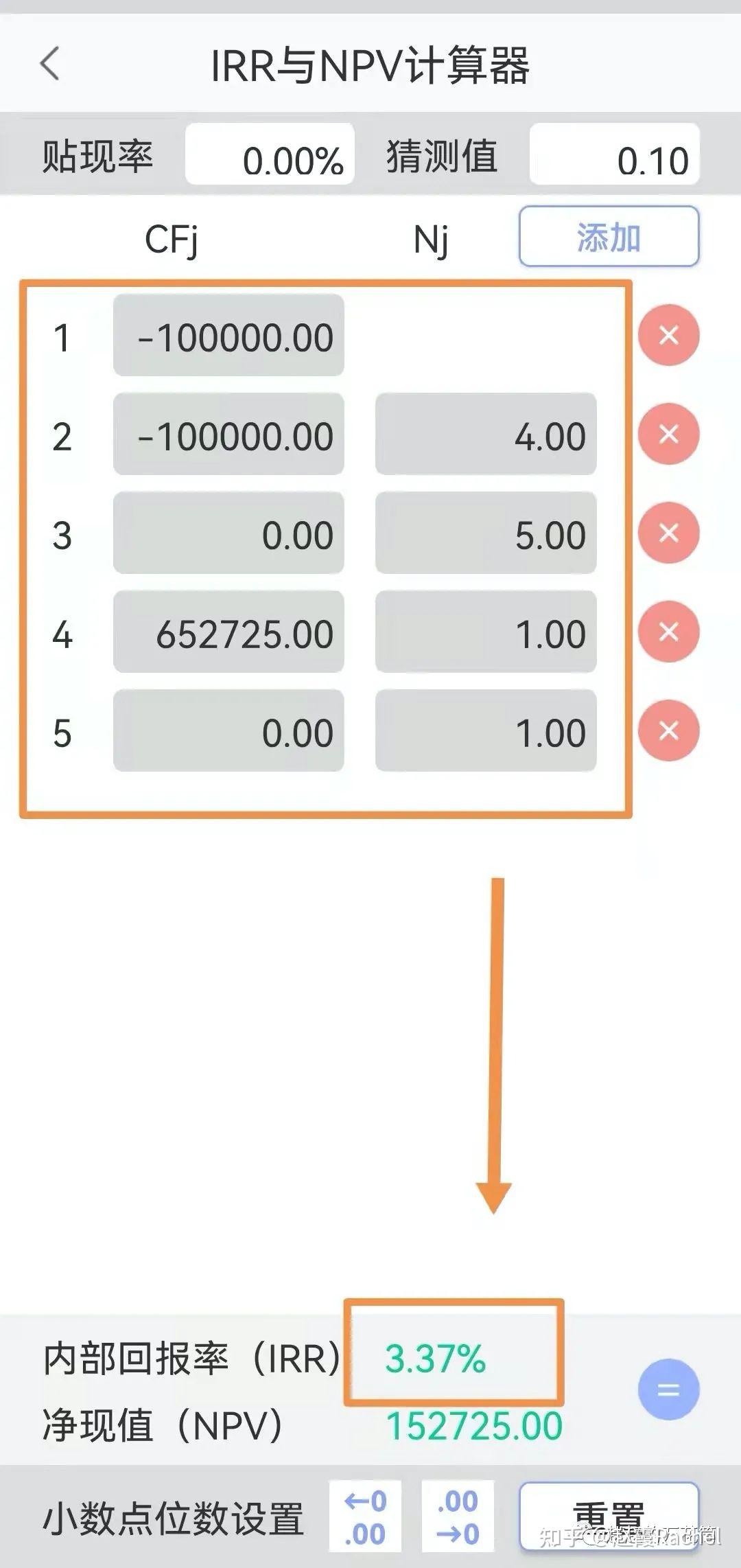Edit the 猜测值 field showing 0.10
The height and width of the screenshot is (1568, 741).
click(x=614, y=154)
